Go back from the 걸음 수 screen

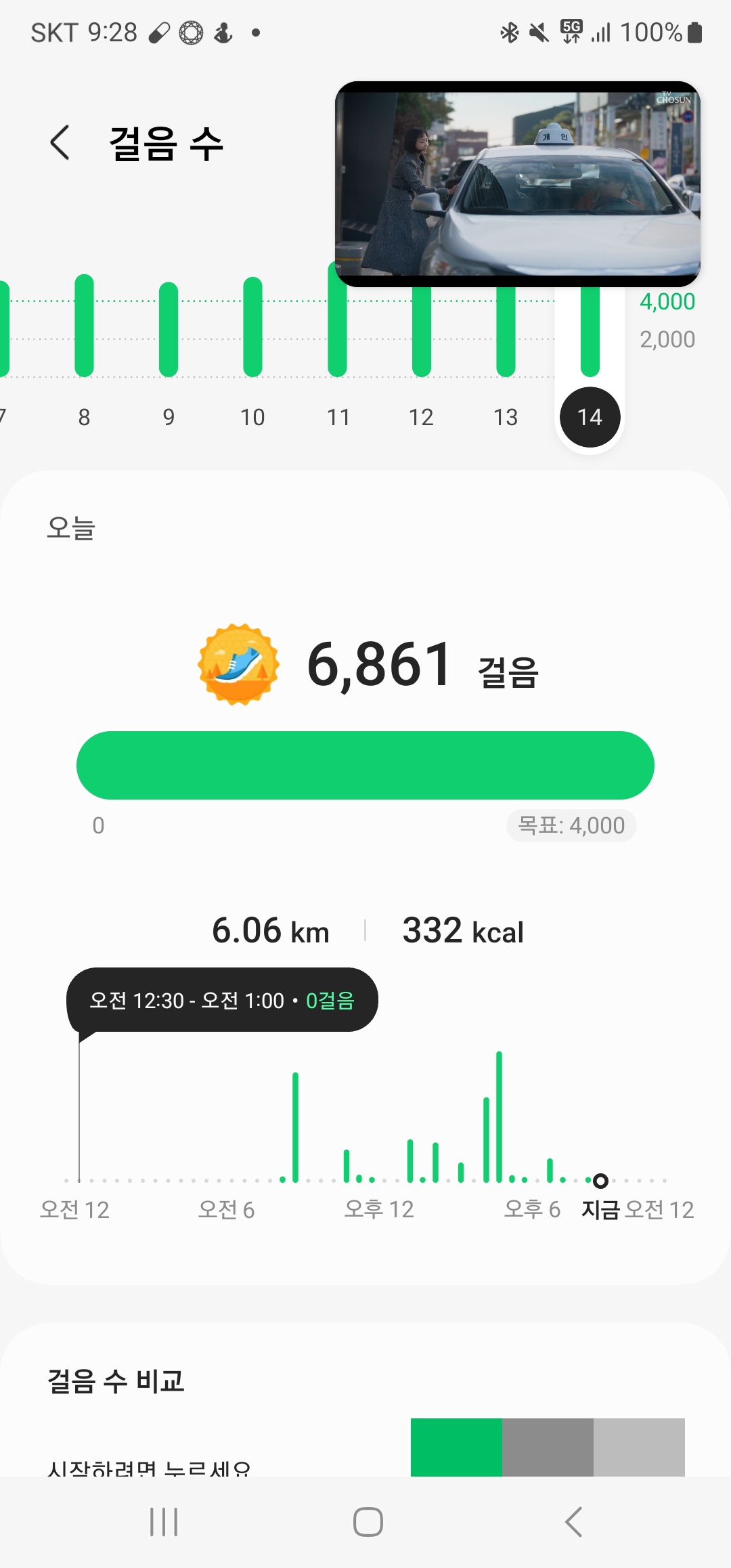click(x=60, y=143)
